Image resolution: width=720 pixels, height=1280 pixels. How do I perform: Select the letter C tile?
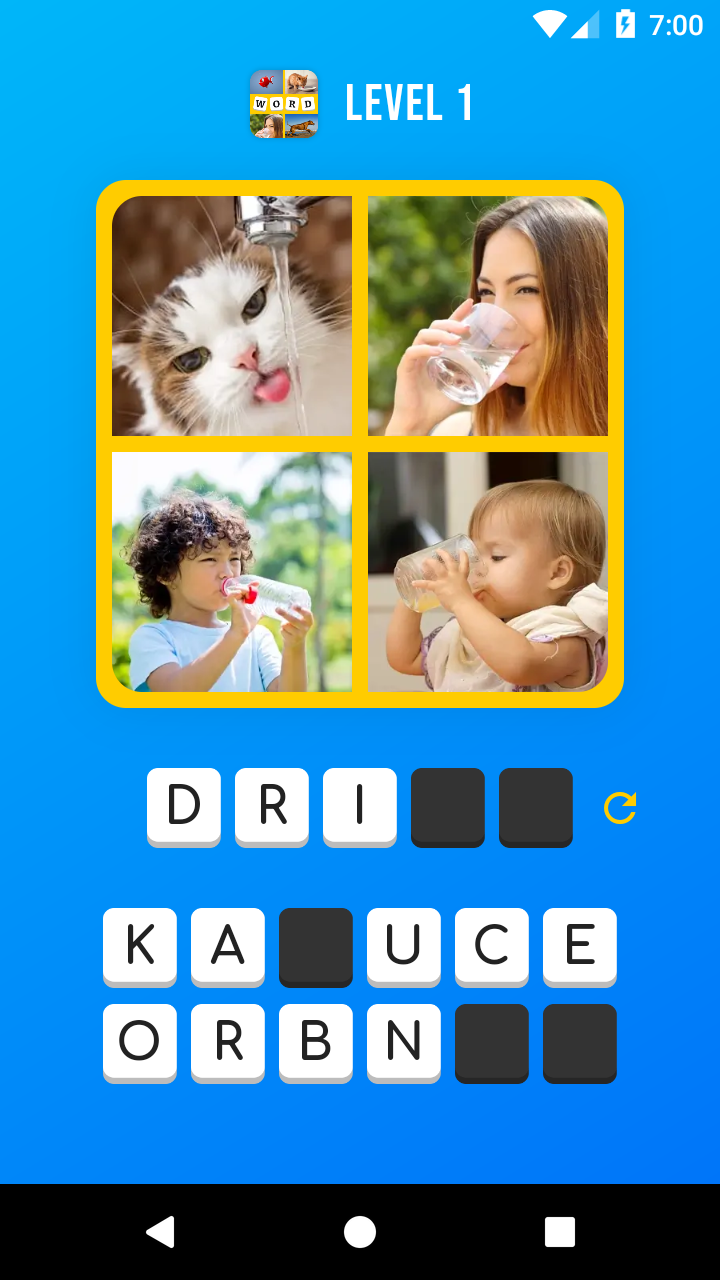[492, 945]
